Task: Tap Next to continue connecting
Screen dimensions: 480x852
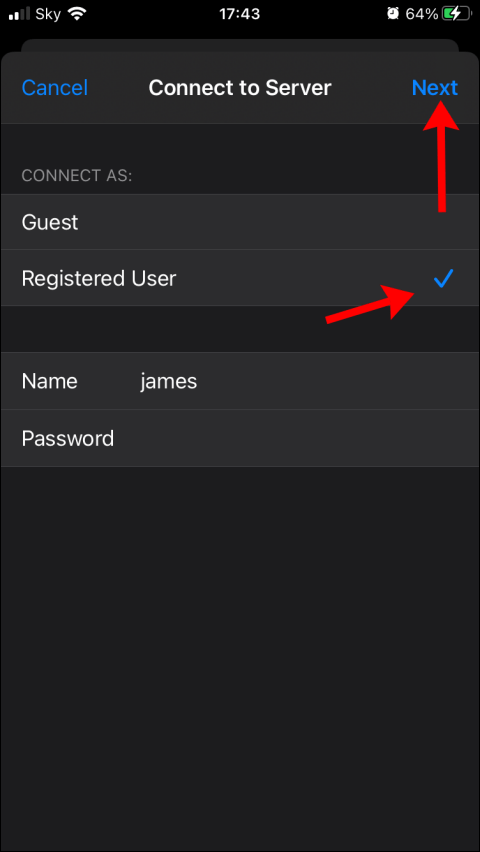Action: tap(434, 87)
